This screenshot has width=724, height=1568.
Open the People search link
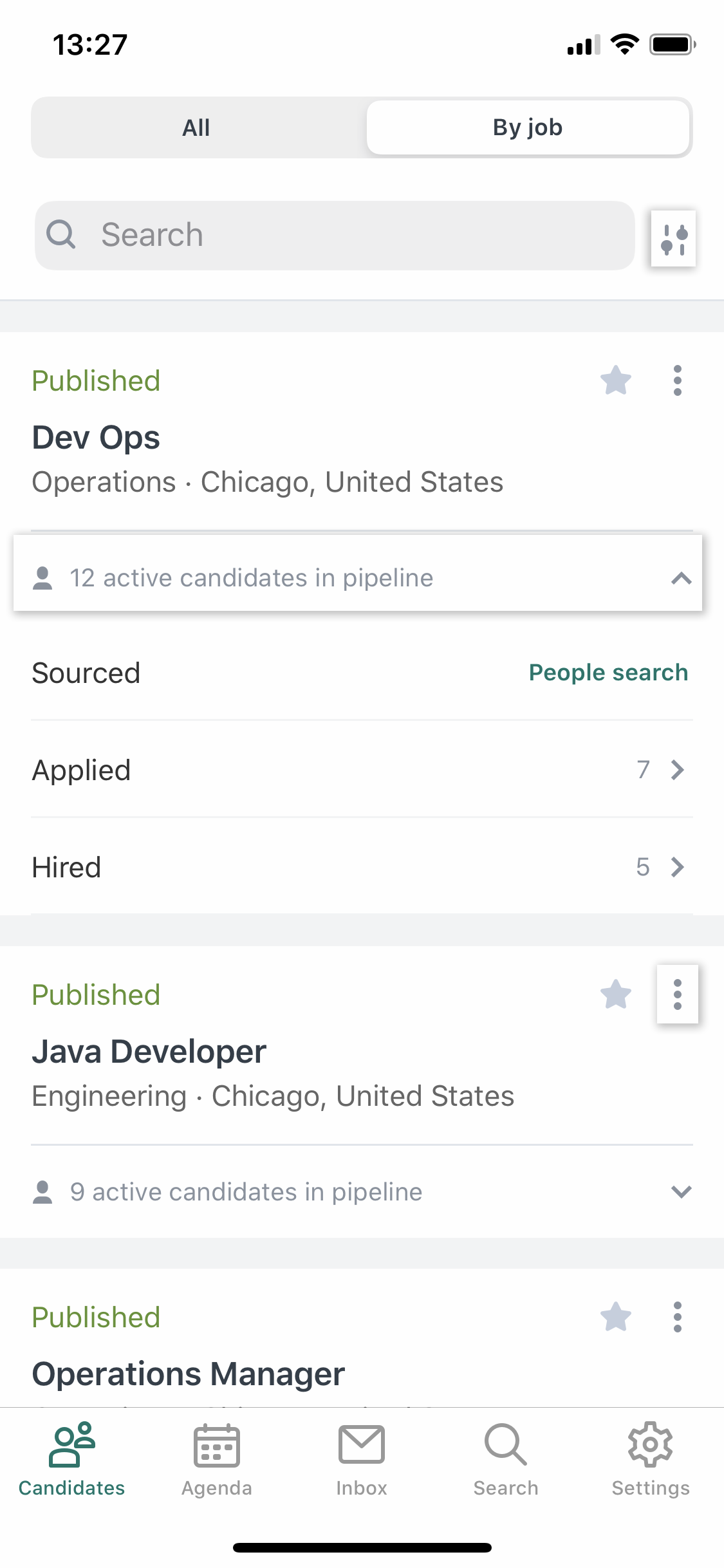pyautogui.click(x=608, y=673)
